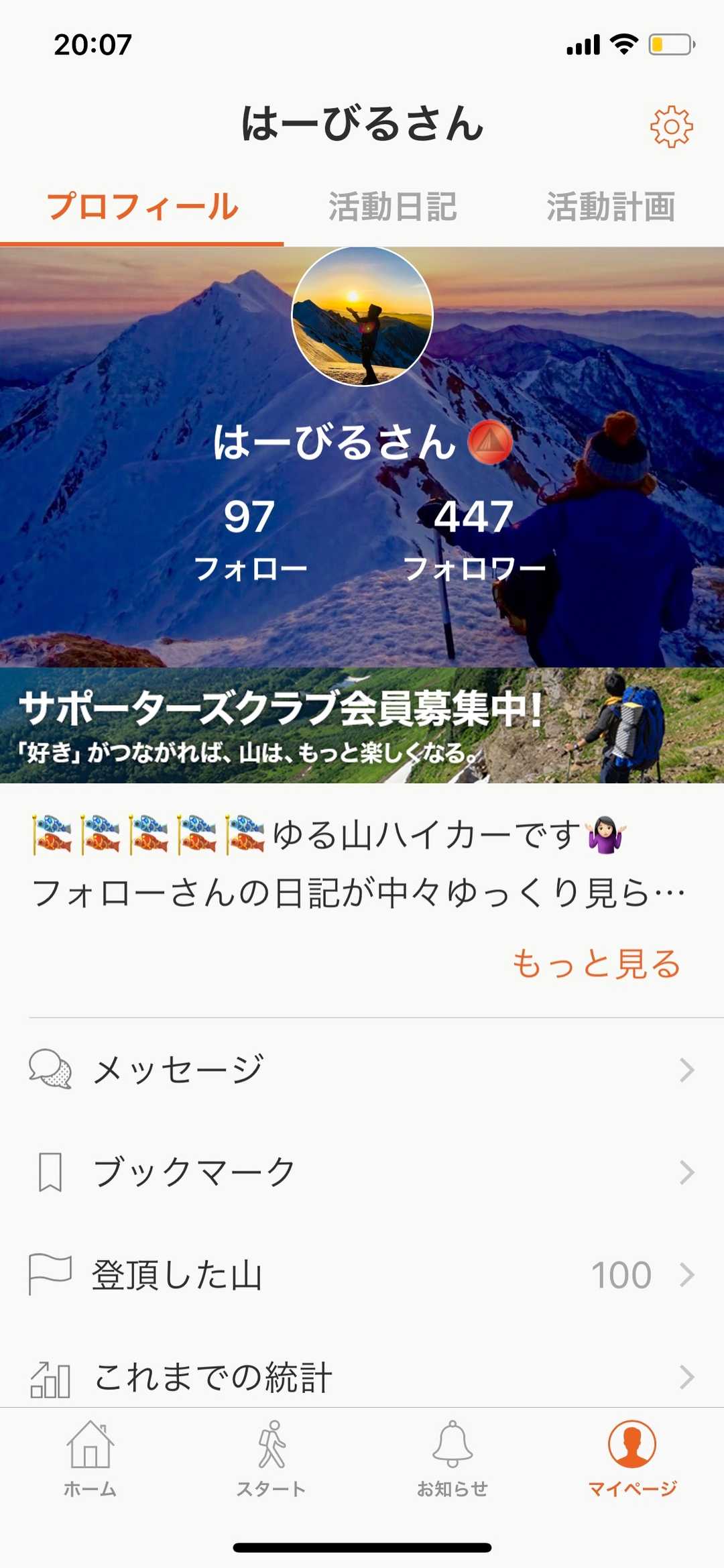Open the 登頂した山 list
Screen dimensions: 724x1568
pos(362,1274)
